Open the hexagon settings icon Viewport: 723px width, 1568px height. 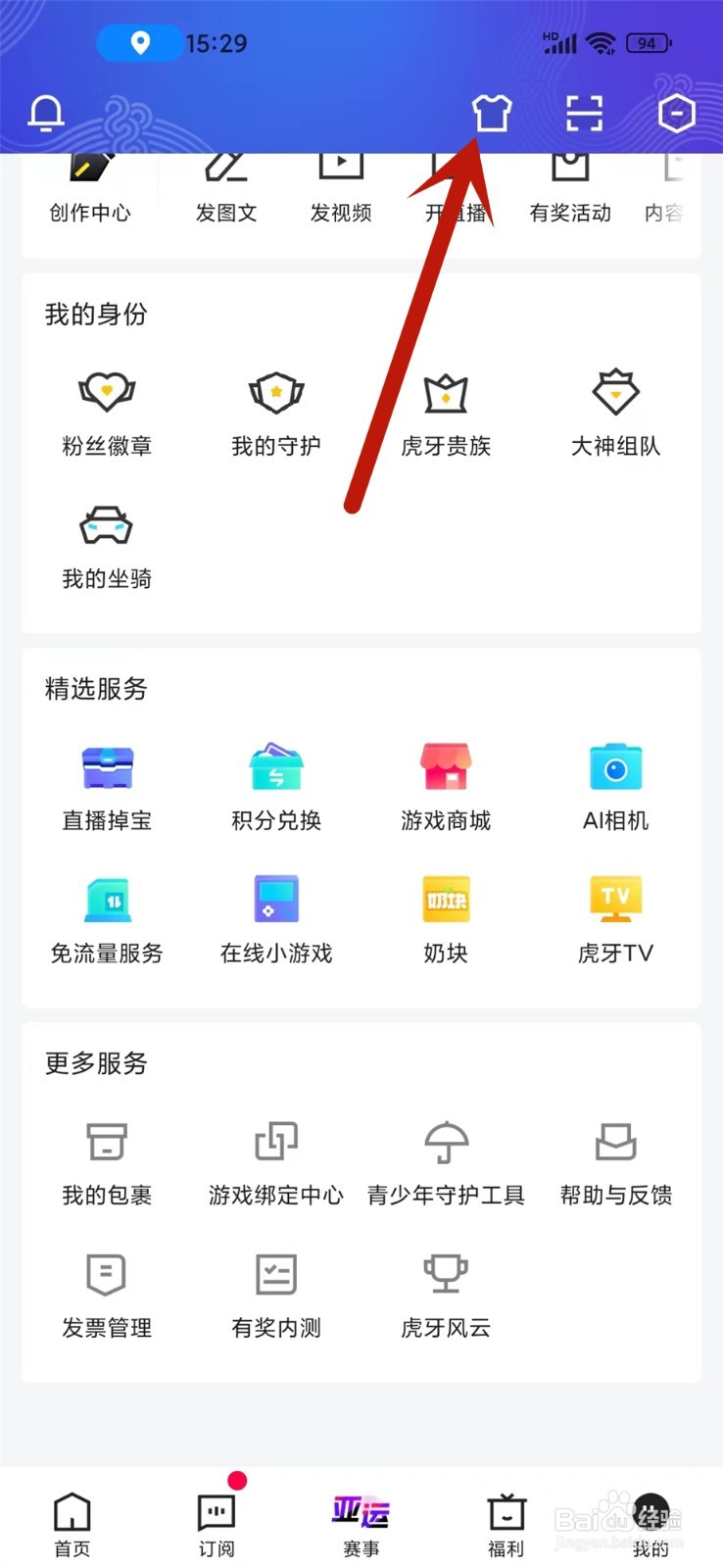point(676,114)
